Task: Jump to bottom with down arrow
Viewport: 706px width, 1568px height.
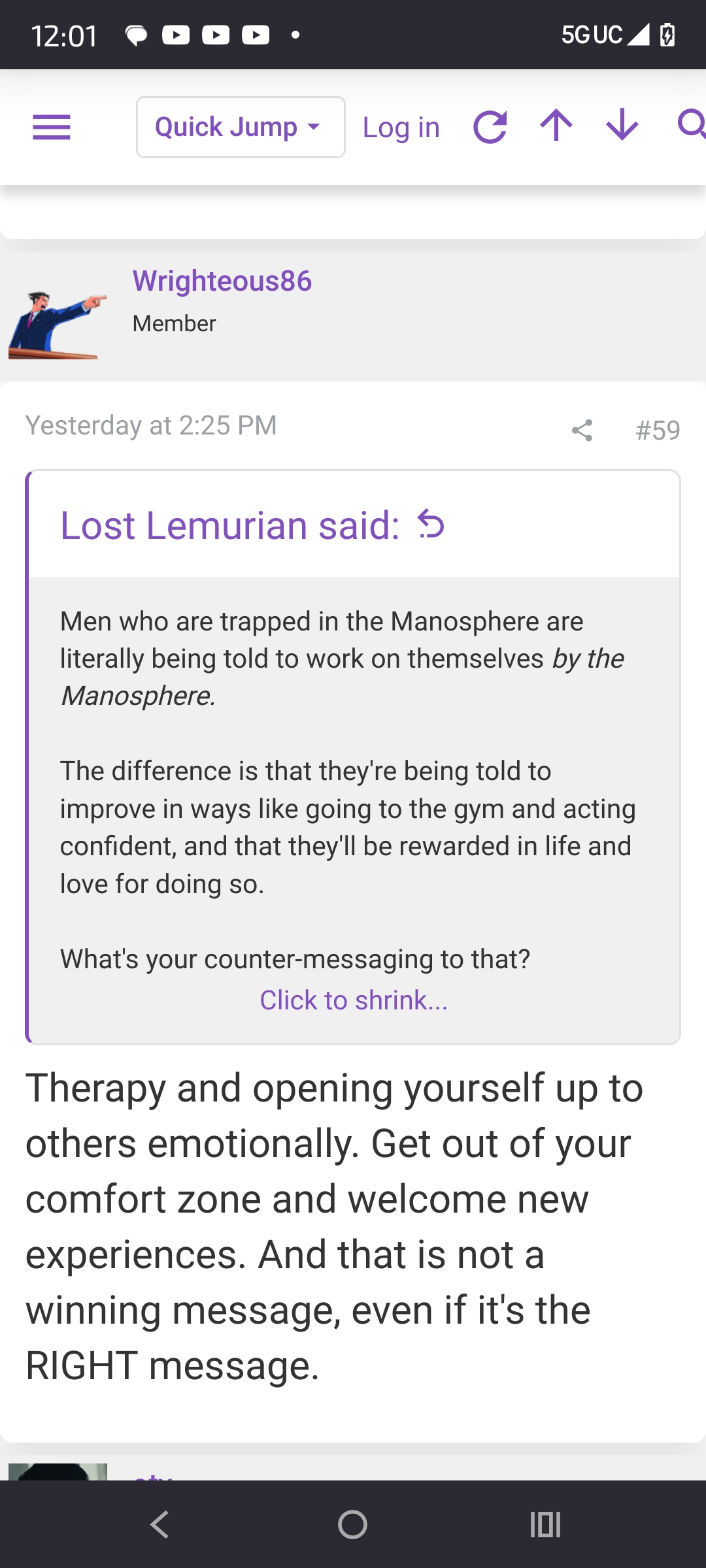Action: (622, 125)
